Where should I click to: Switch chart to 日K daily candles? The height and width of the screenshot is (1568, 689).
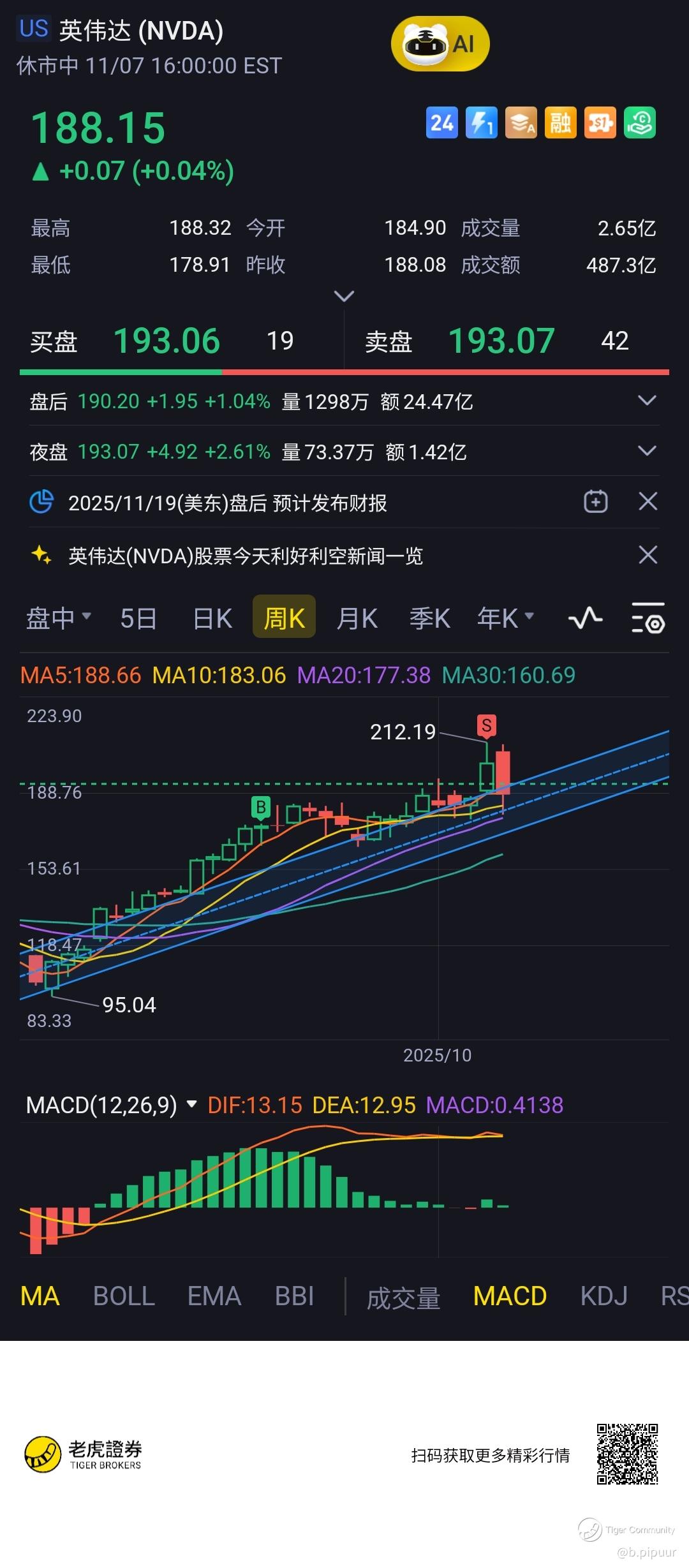212,618
